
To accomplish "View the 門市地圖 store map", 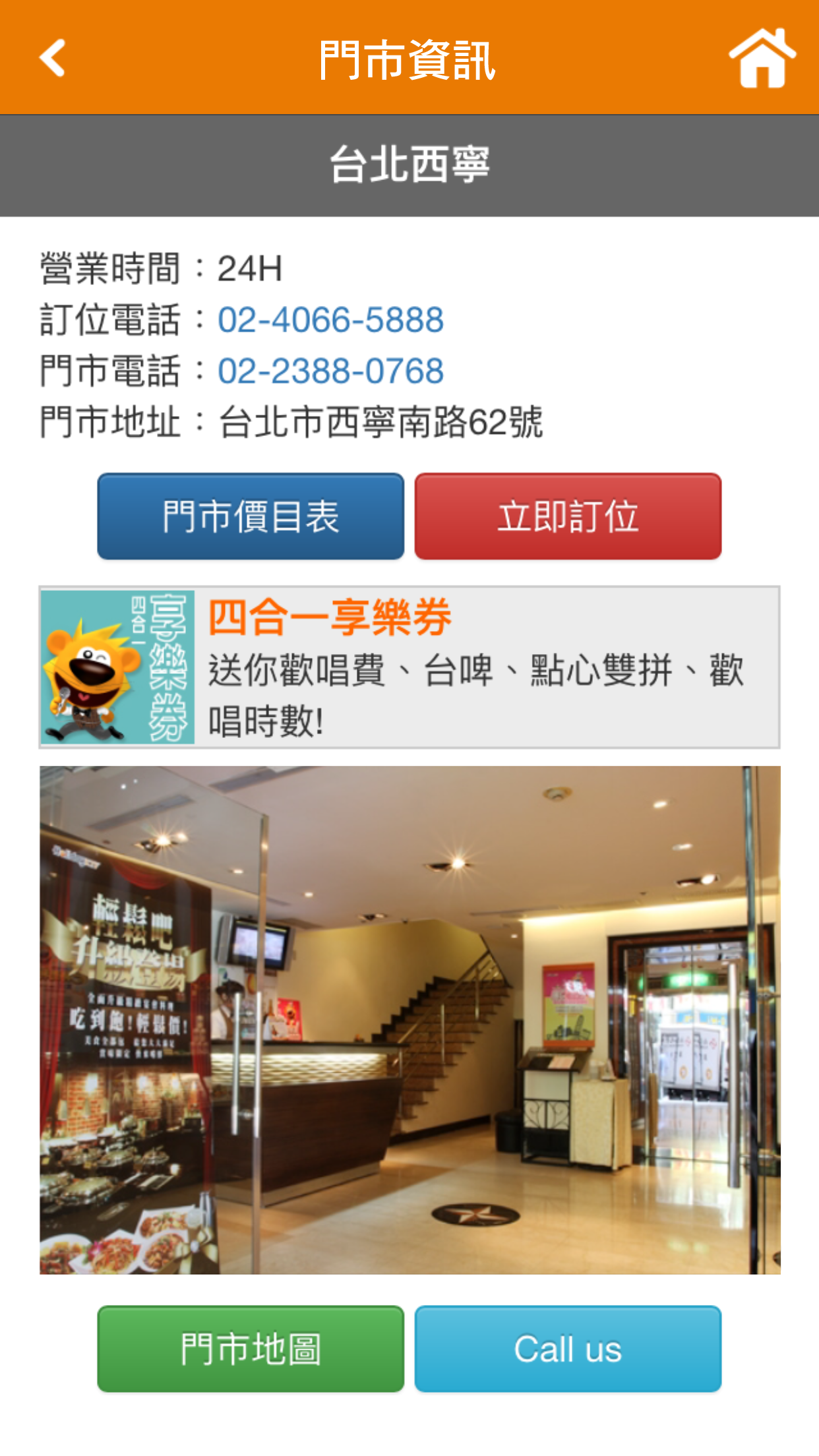I will click(251, 1349).
